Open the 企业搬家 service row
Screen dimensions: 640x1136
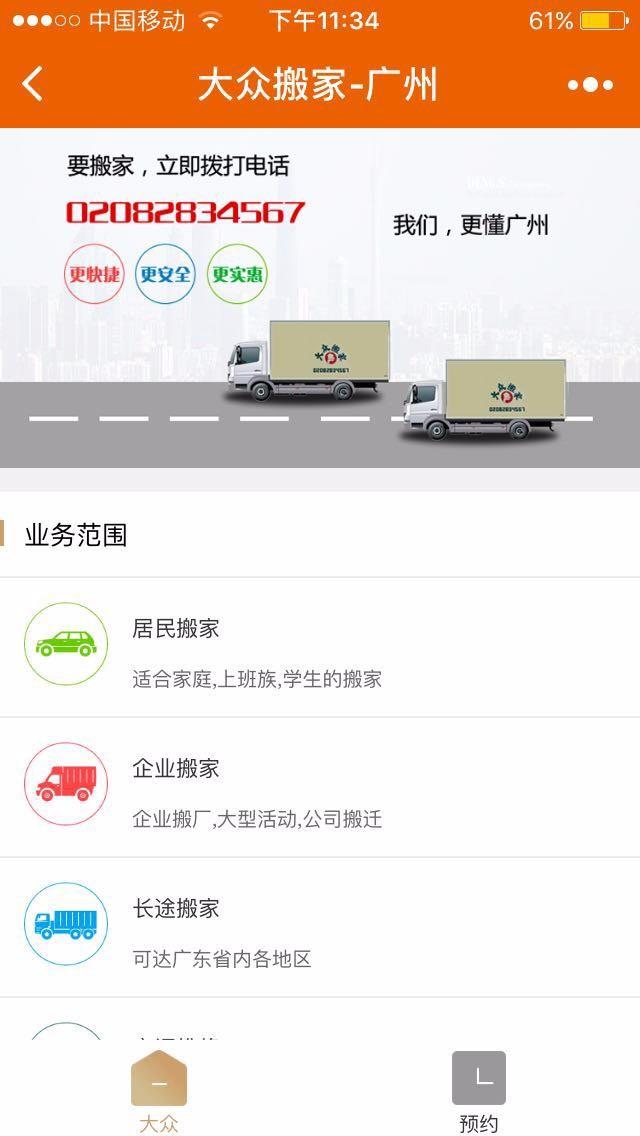coord(320,787)
